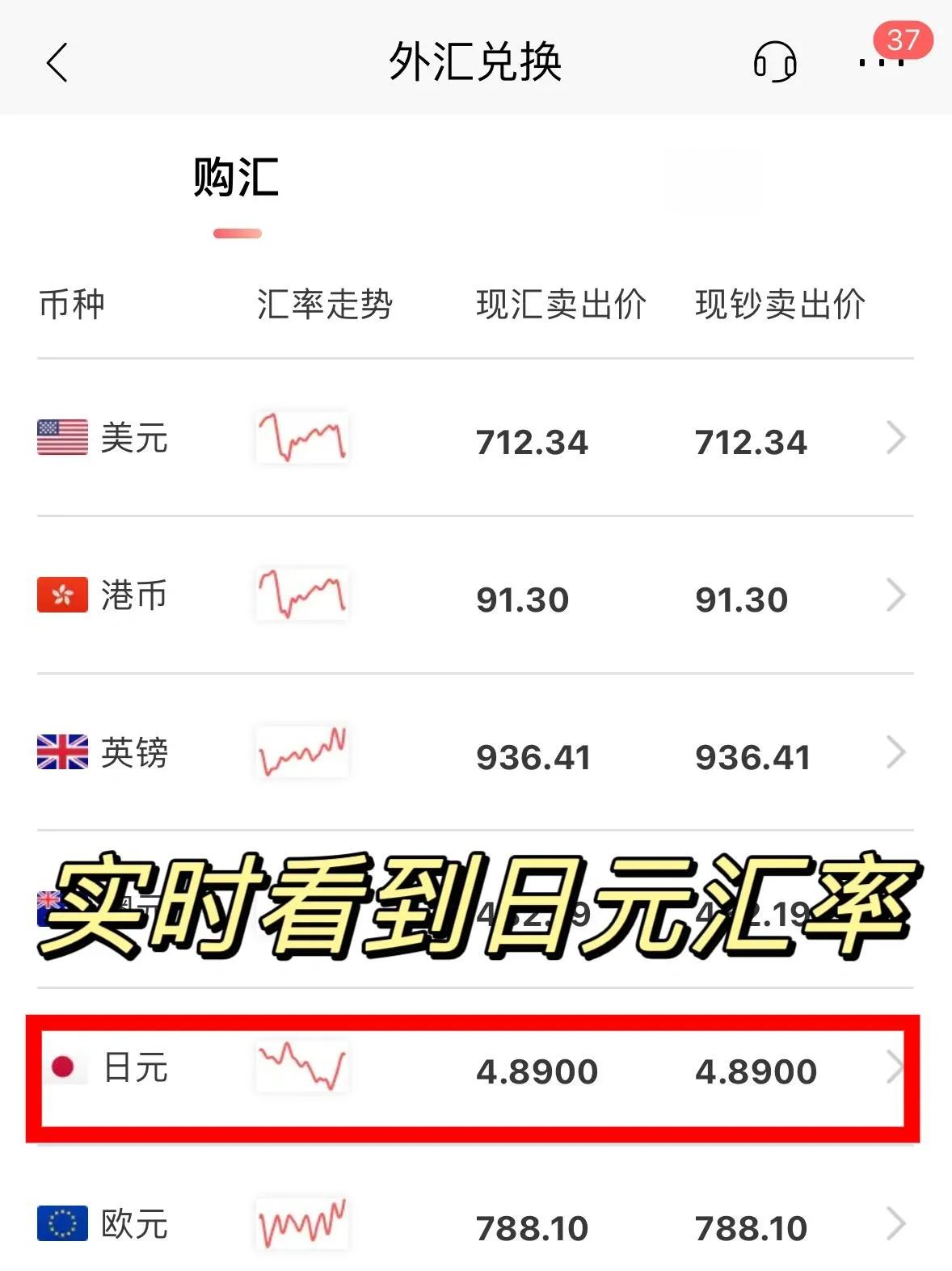
Task: Click the Japan flag icon beside 日元
Action: tap(67, 1068)
